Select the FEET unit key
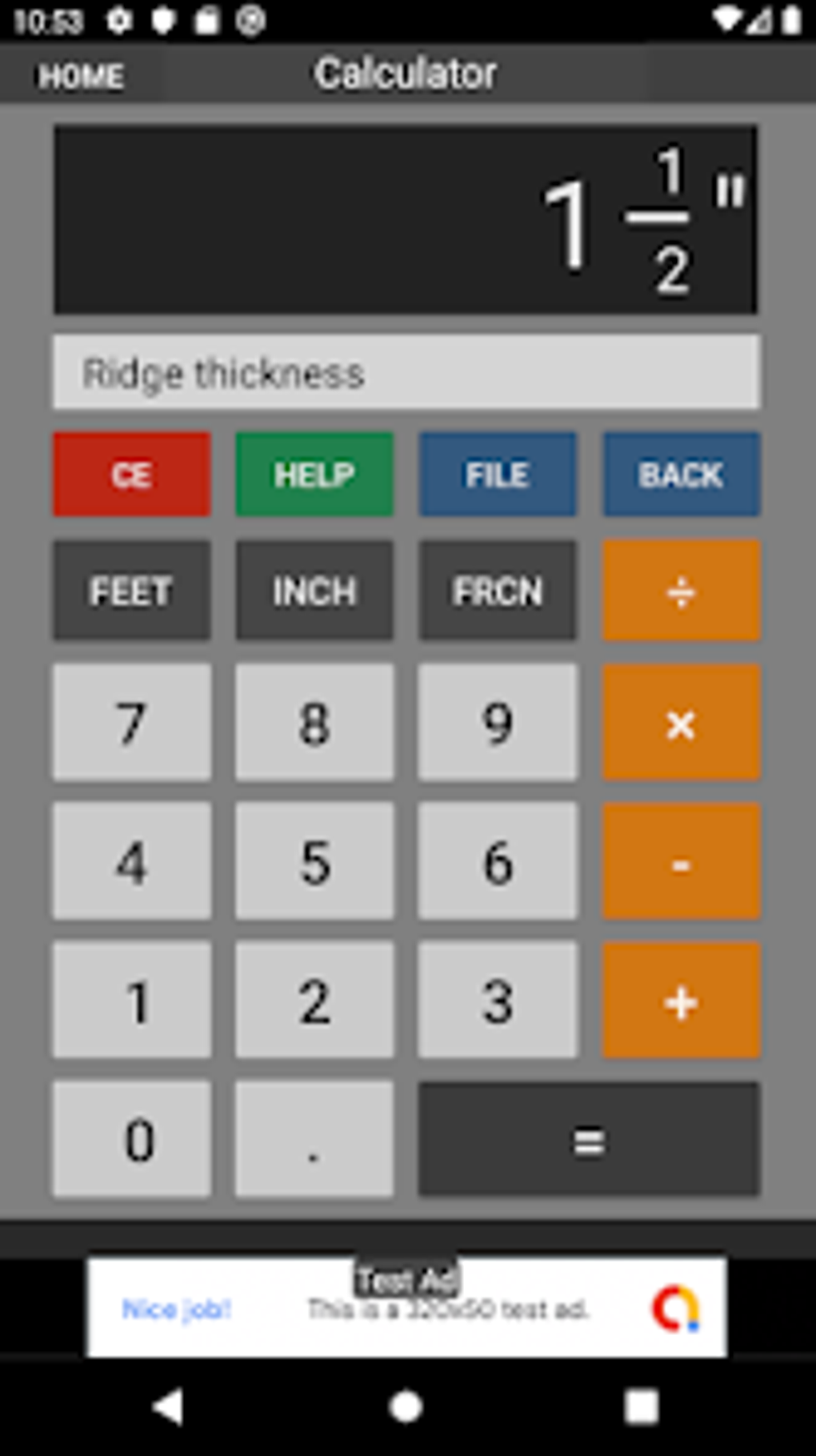The height and width of the screenshot is (1456, 816). point(132,592)
